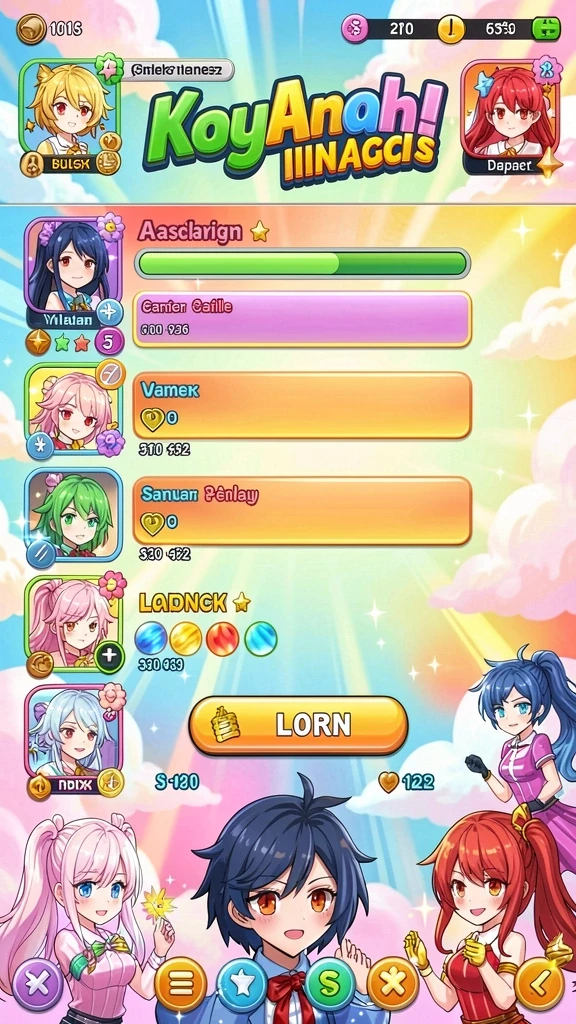
Task: Select the green-haired character portrait
Action: 73,515
